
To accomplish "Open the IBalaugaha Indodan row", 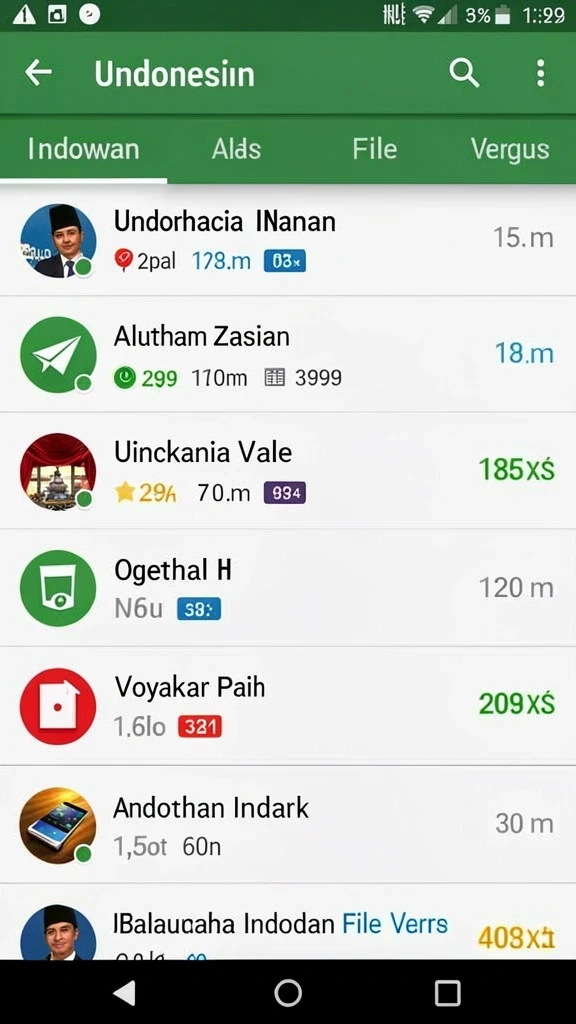I will pos(288,922).
